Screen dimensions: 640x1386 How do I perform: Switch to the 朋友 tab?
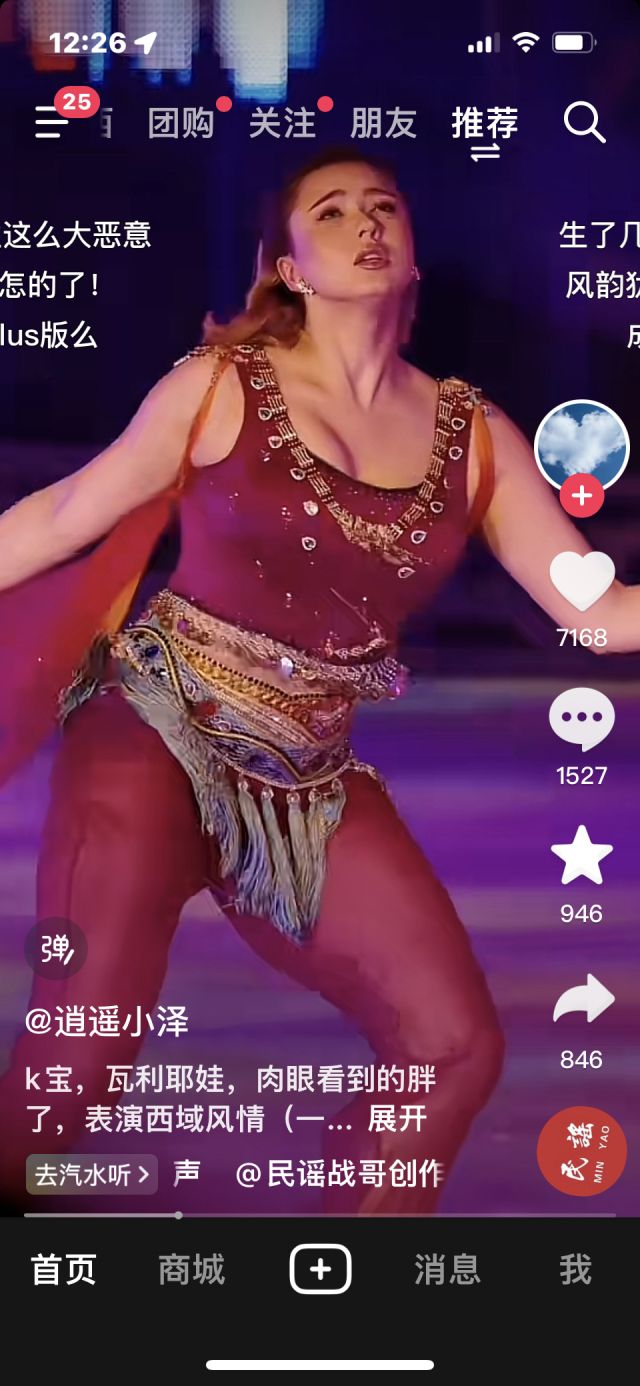coord(383,123)
